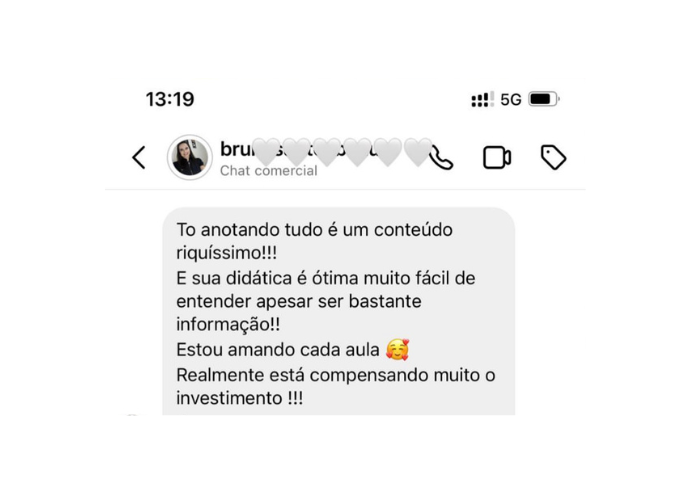Go back to the inbox list
This screenshot has width=700, height=500.
click(x=139, y=157)
